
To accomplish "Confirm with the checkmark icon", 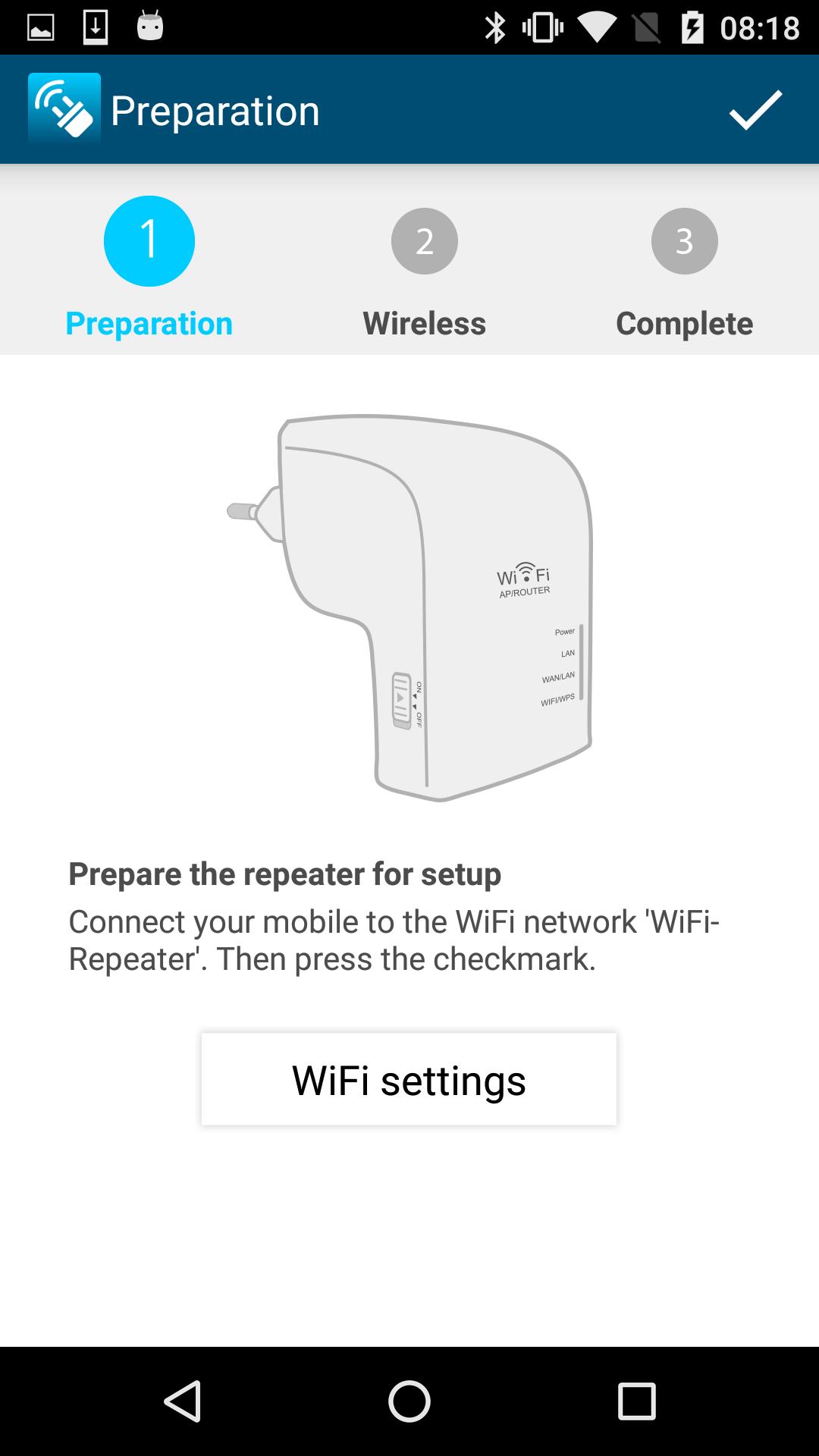I will tap(755, 110).
